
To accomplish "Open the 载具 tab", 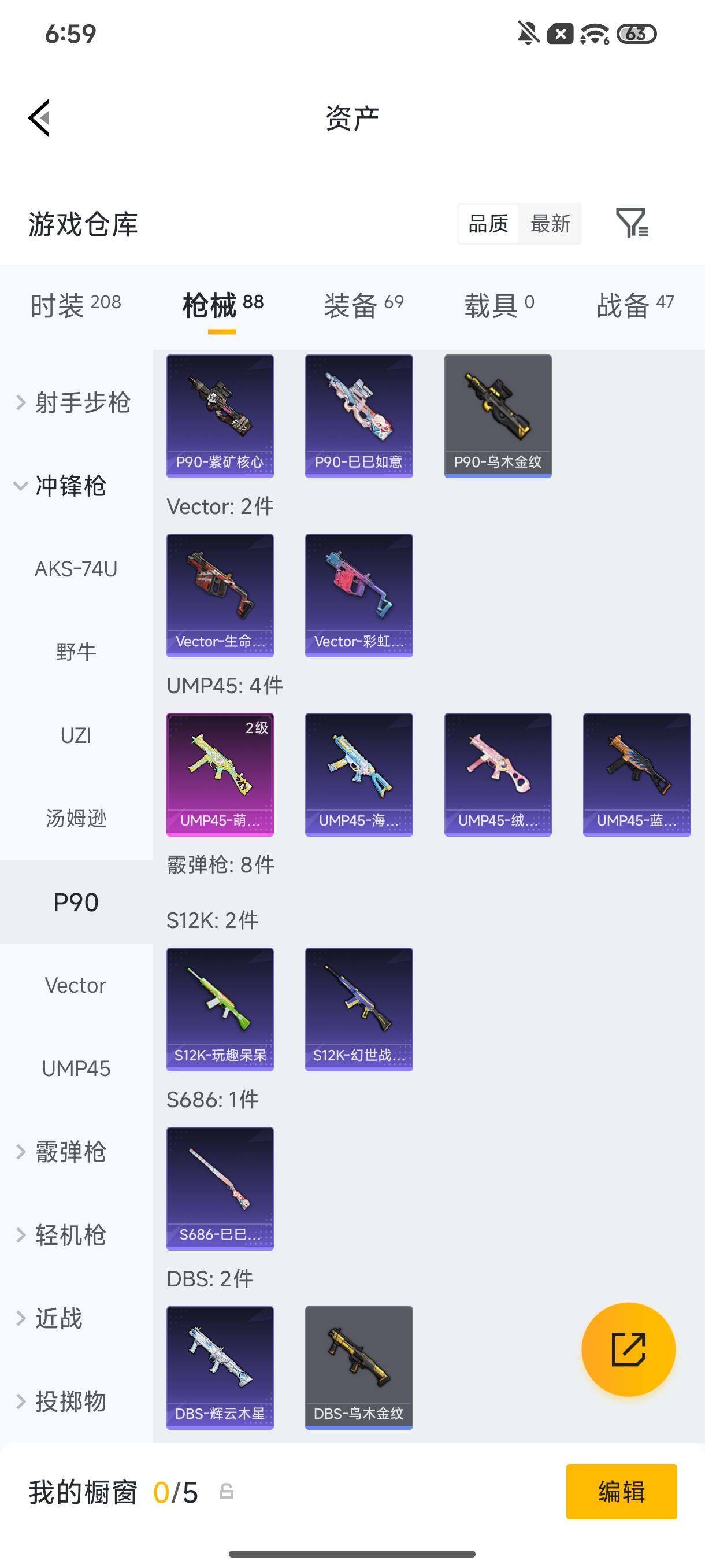I will click(499, 304).
